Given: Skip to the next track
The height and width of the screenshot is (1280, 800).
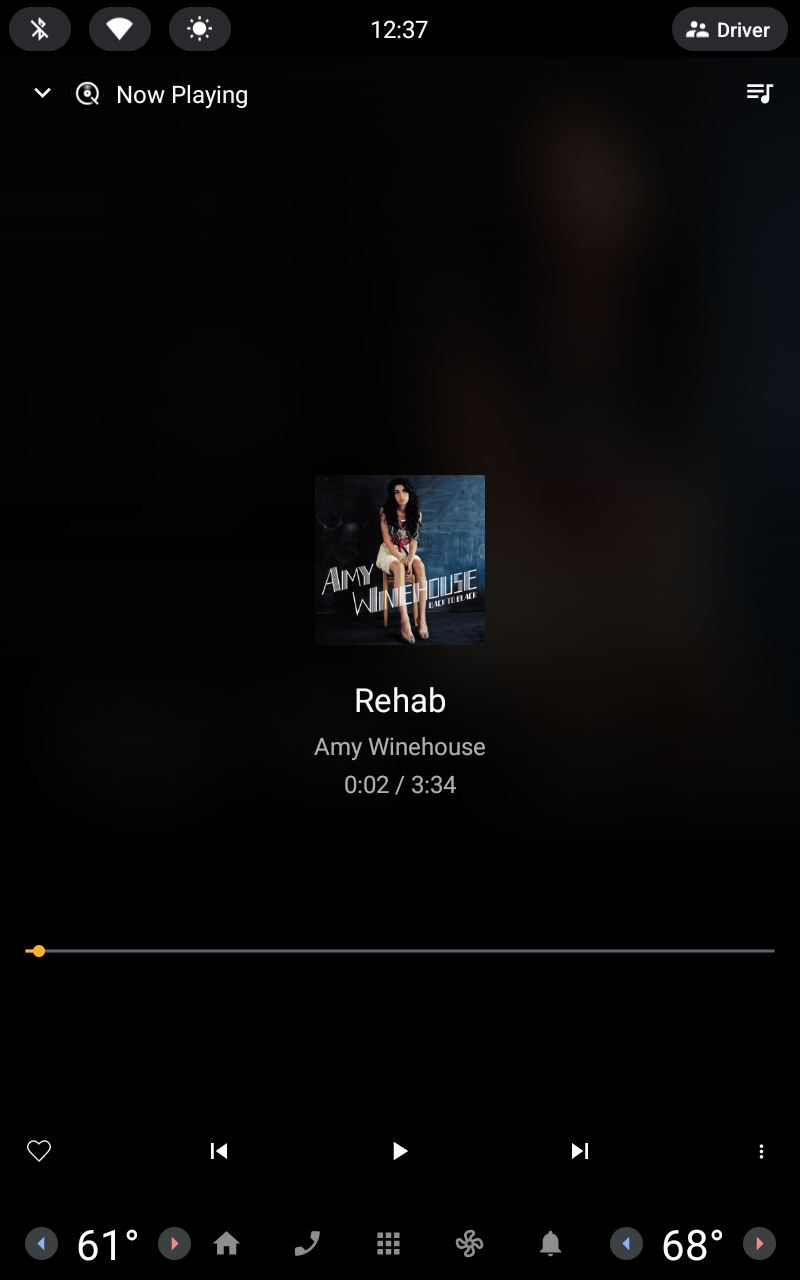Looking at the screenshot, I should [580, 1151].
